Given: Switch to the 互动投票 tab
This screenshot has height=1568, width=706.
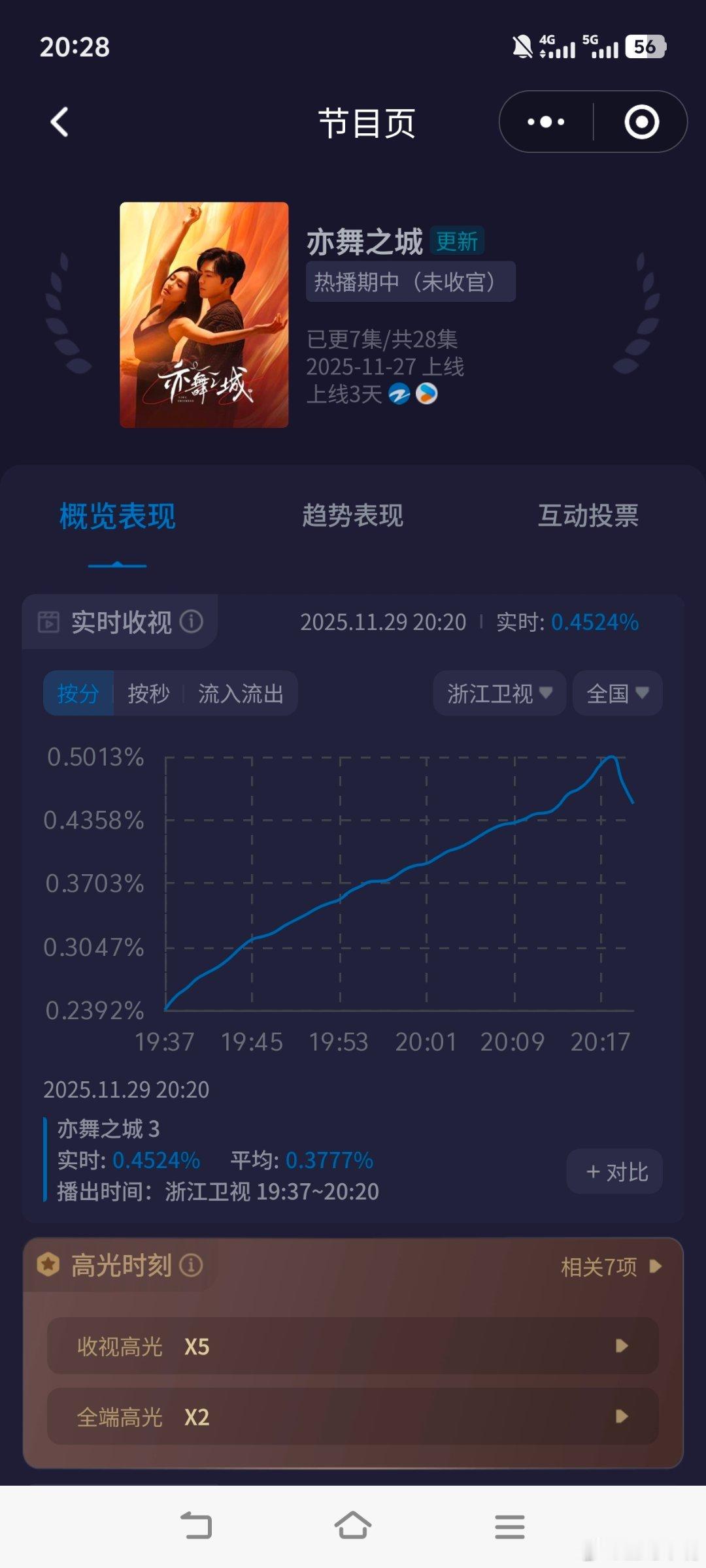Looking at the screenshot, I should point(588,516).
